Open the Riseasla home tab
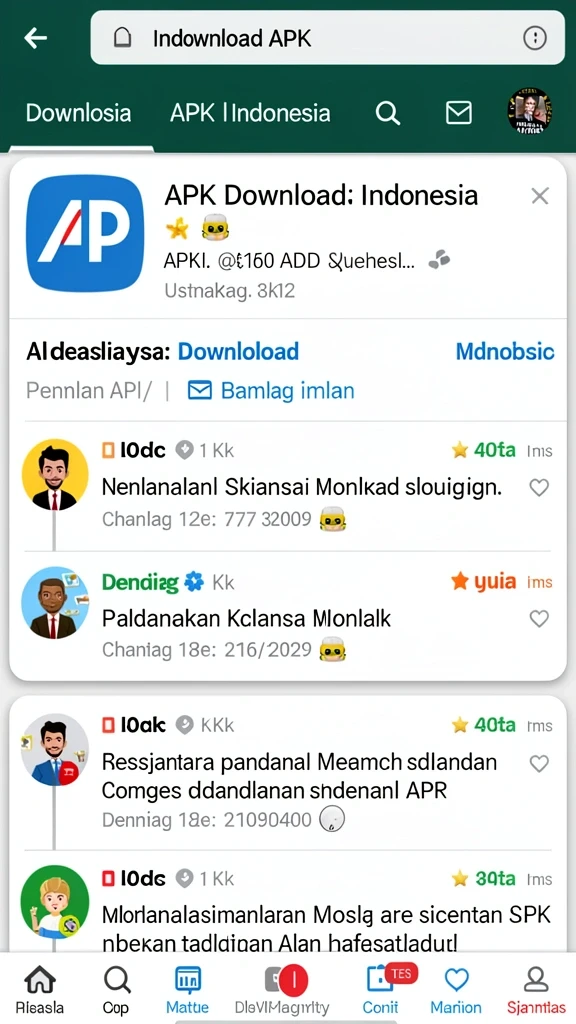Screen dimensions: 576x1024 coord(40,989)
